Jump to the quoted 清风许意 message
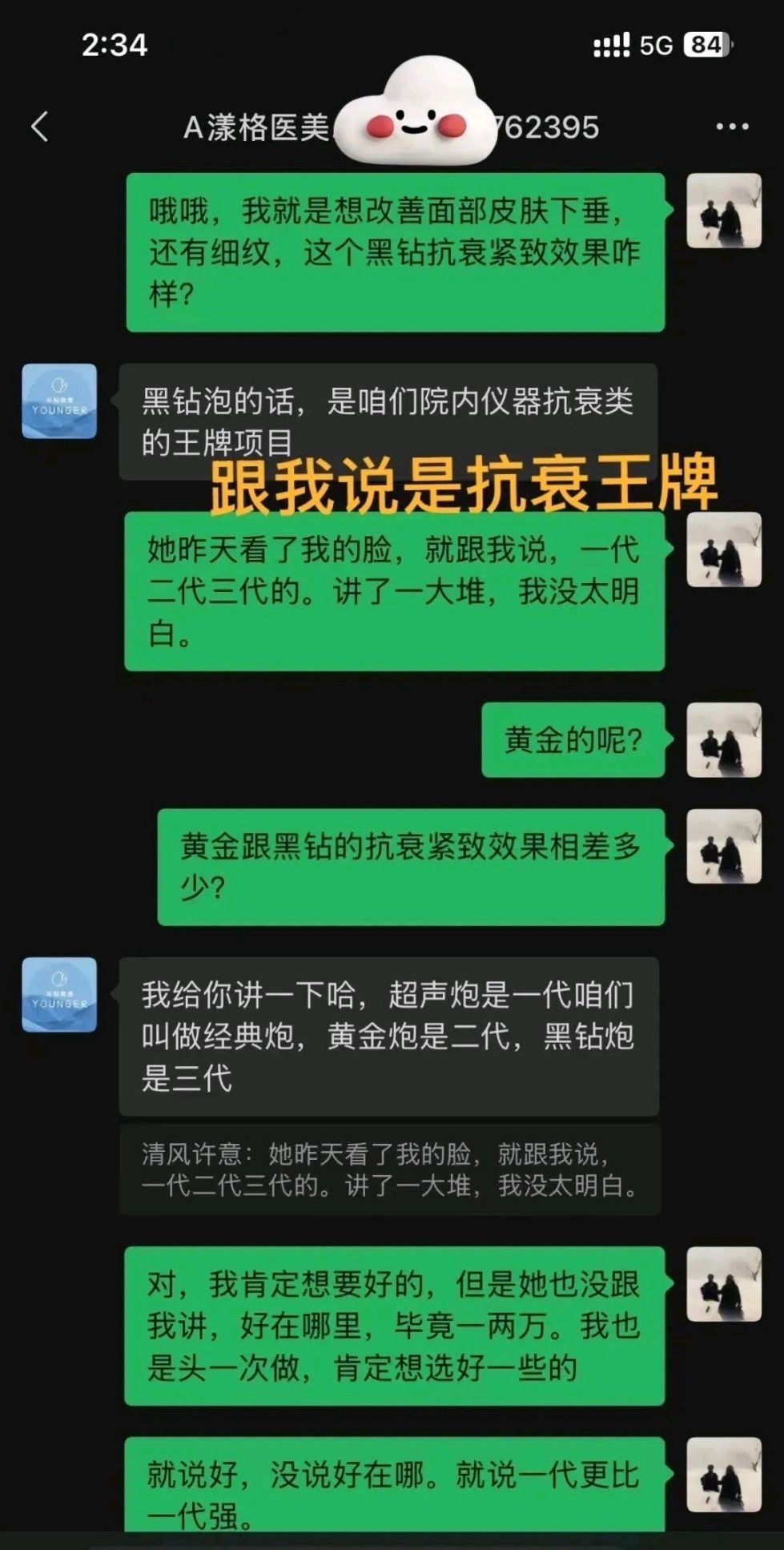 pyautogui.click(x=389, y=1170)
